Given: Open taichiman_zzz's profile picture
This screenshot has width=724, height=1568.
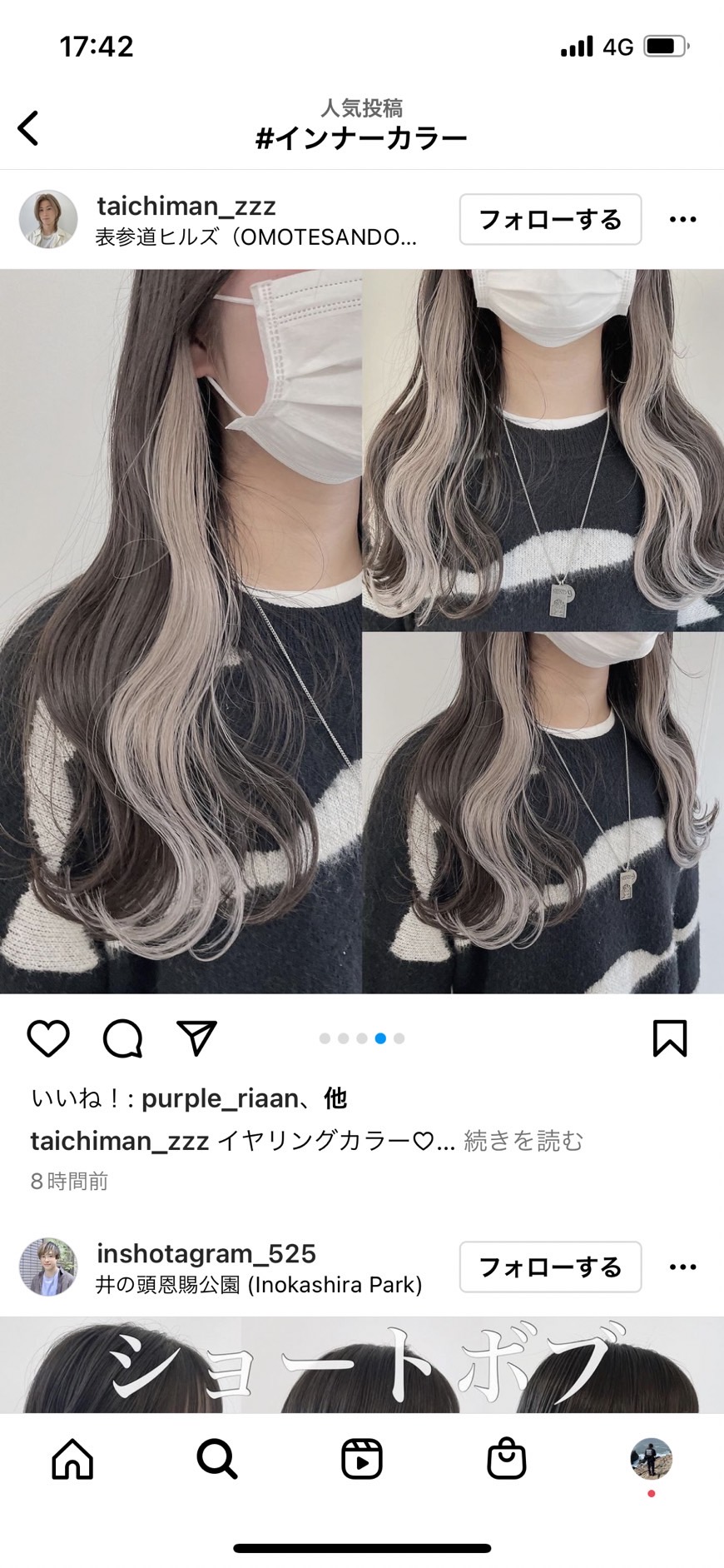Looking at the screenshot, I should [48, 219].
